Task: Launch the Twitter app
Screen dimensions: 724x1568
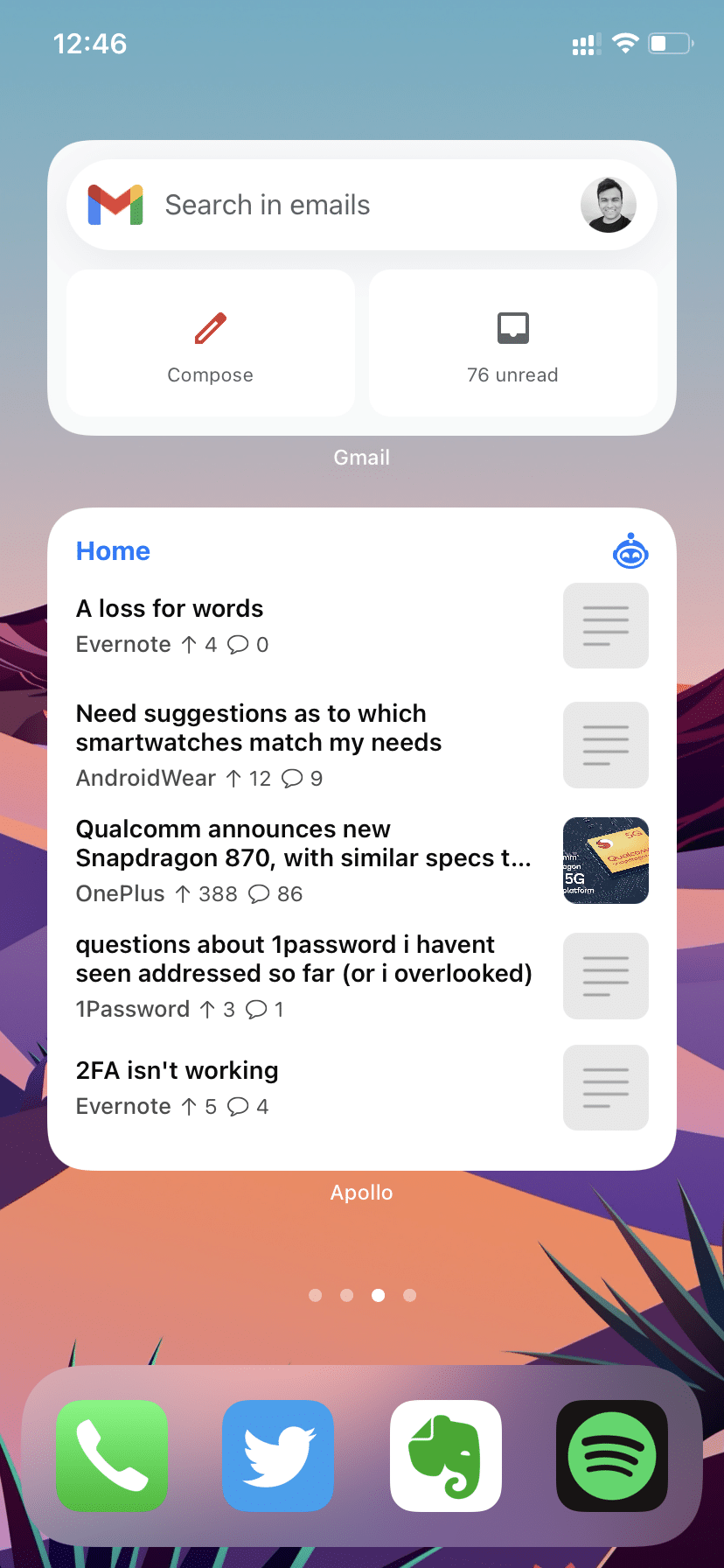Action: coord(278,1456)
